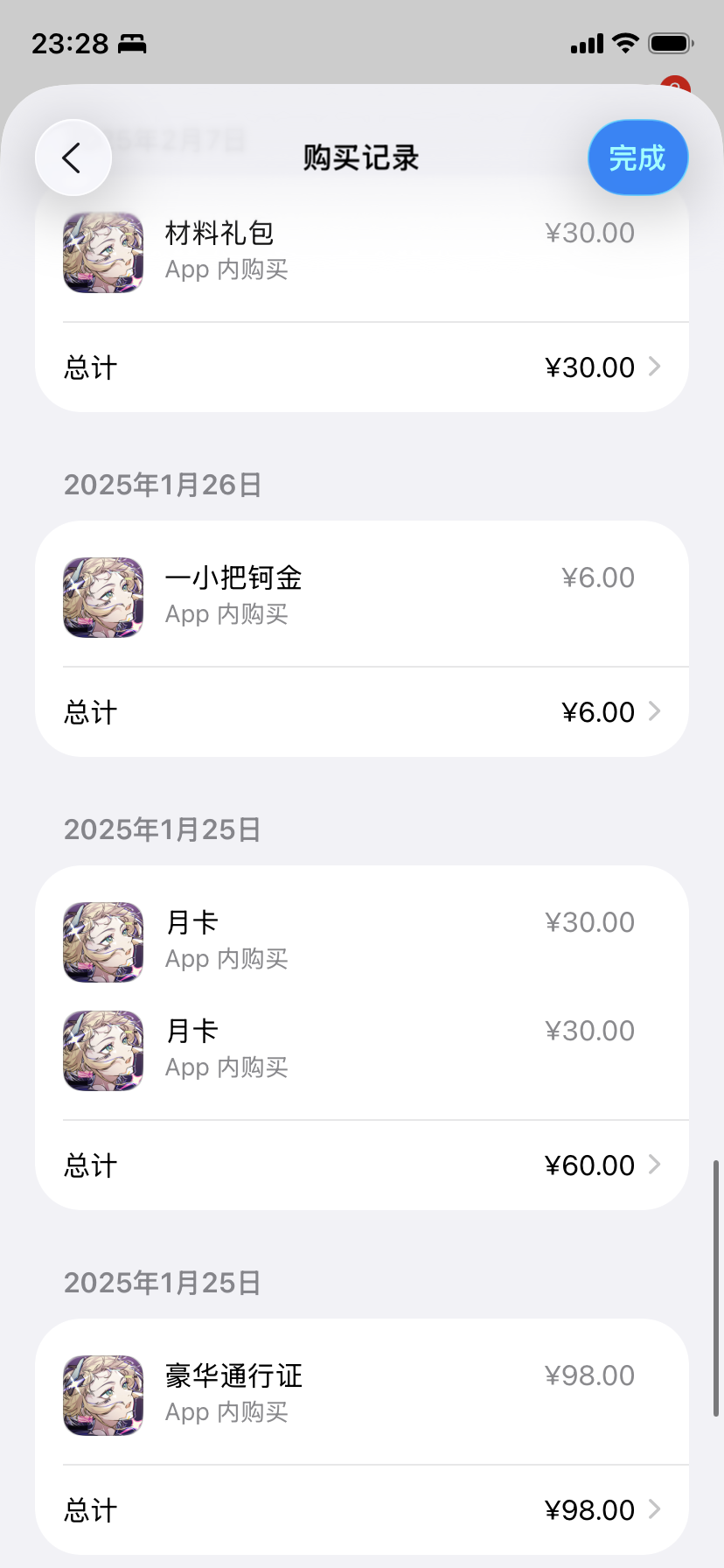The width and height of the screenshot is (724, 1568).
Task: Tap the App 内购买 label under 一小把钶金
Action: (x=226, y=613)
